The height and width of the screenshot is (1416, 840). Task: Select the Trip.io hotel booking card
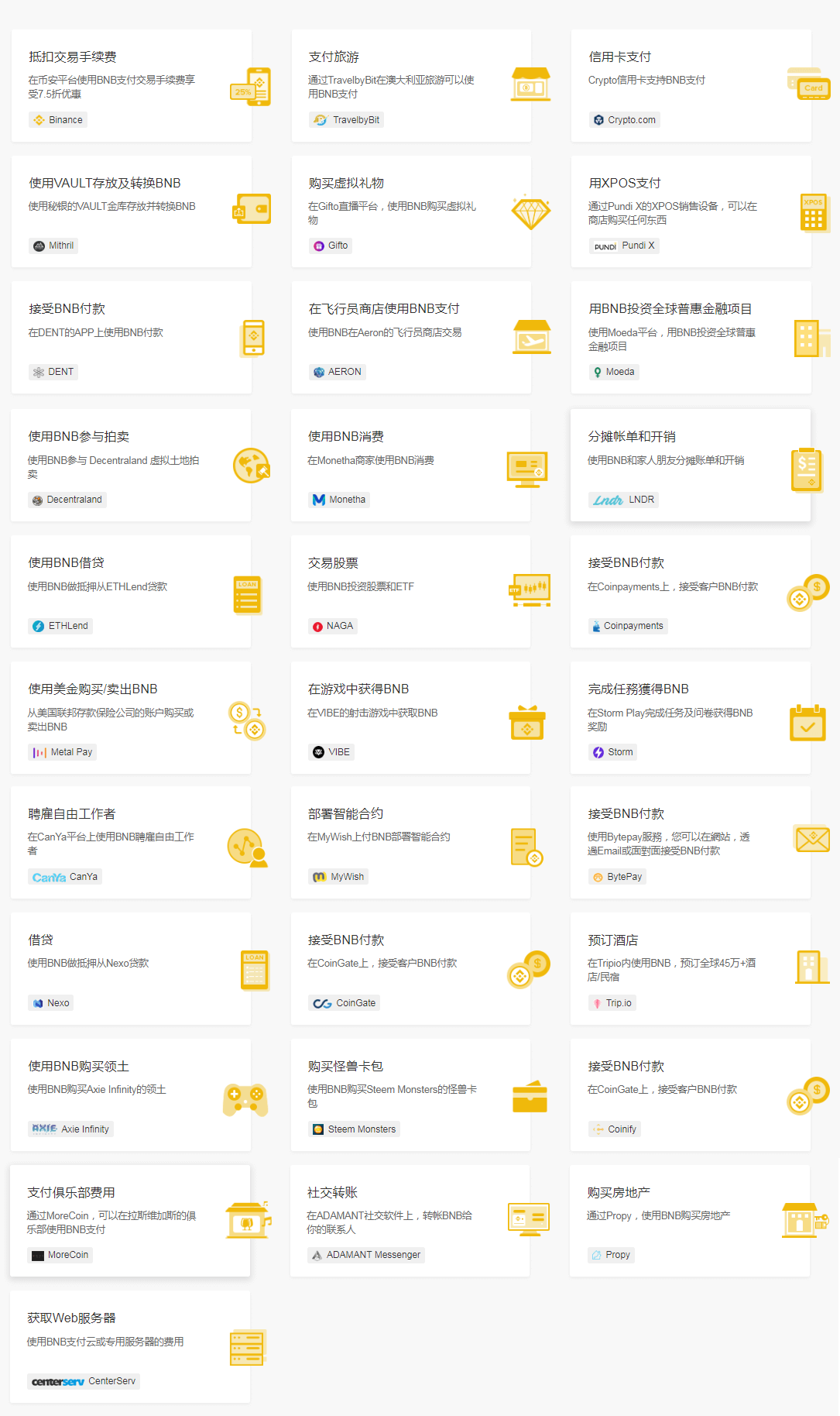click(x=690, y=969)
